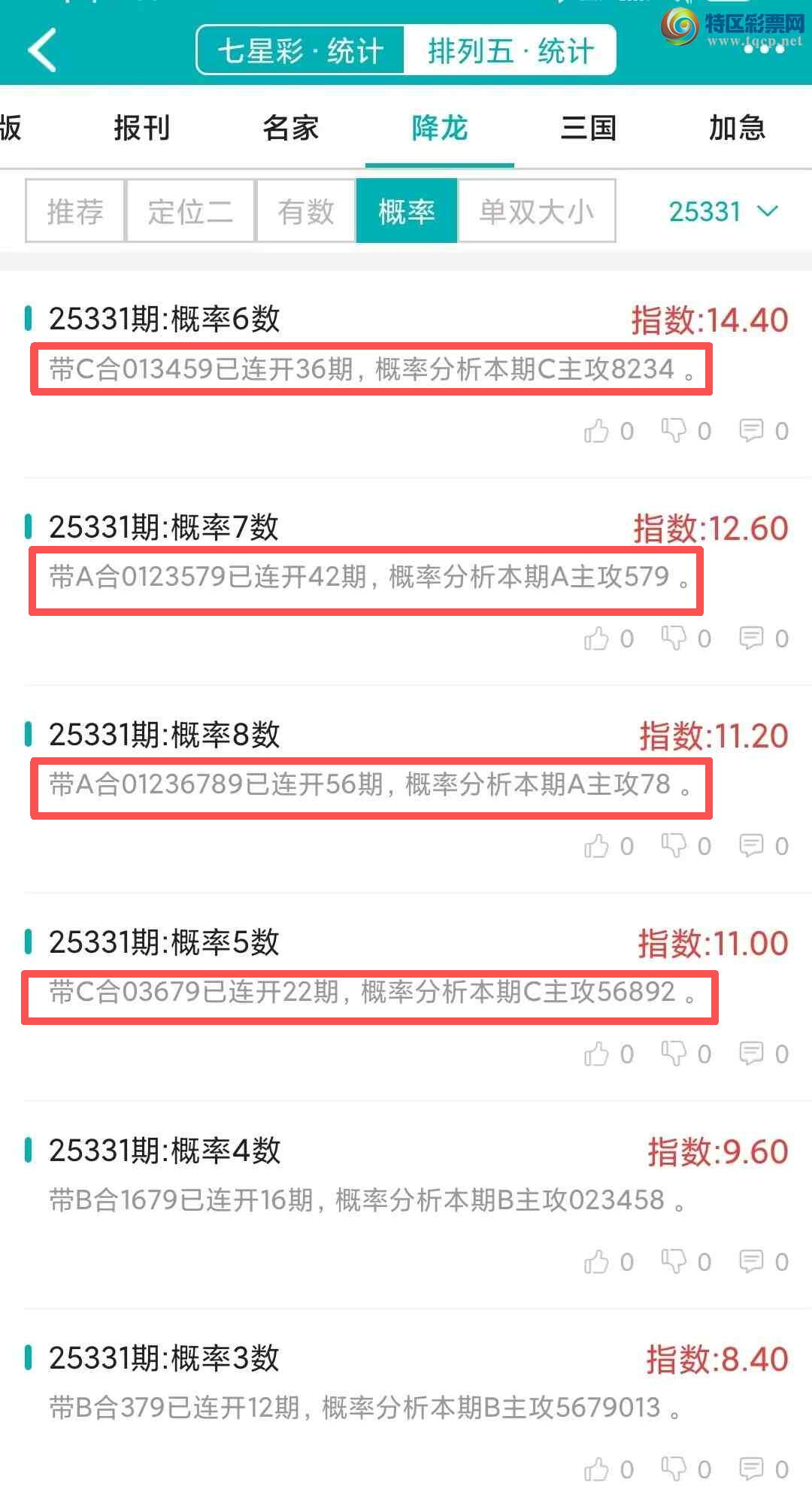Screen dimensions: 812x1501
Task: View the 名家 section
Action: [x=290, y=129]
